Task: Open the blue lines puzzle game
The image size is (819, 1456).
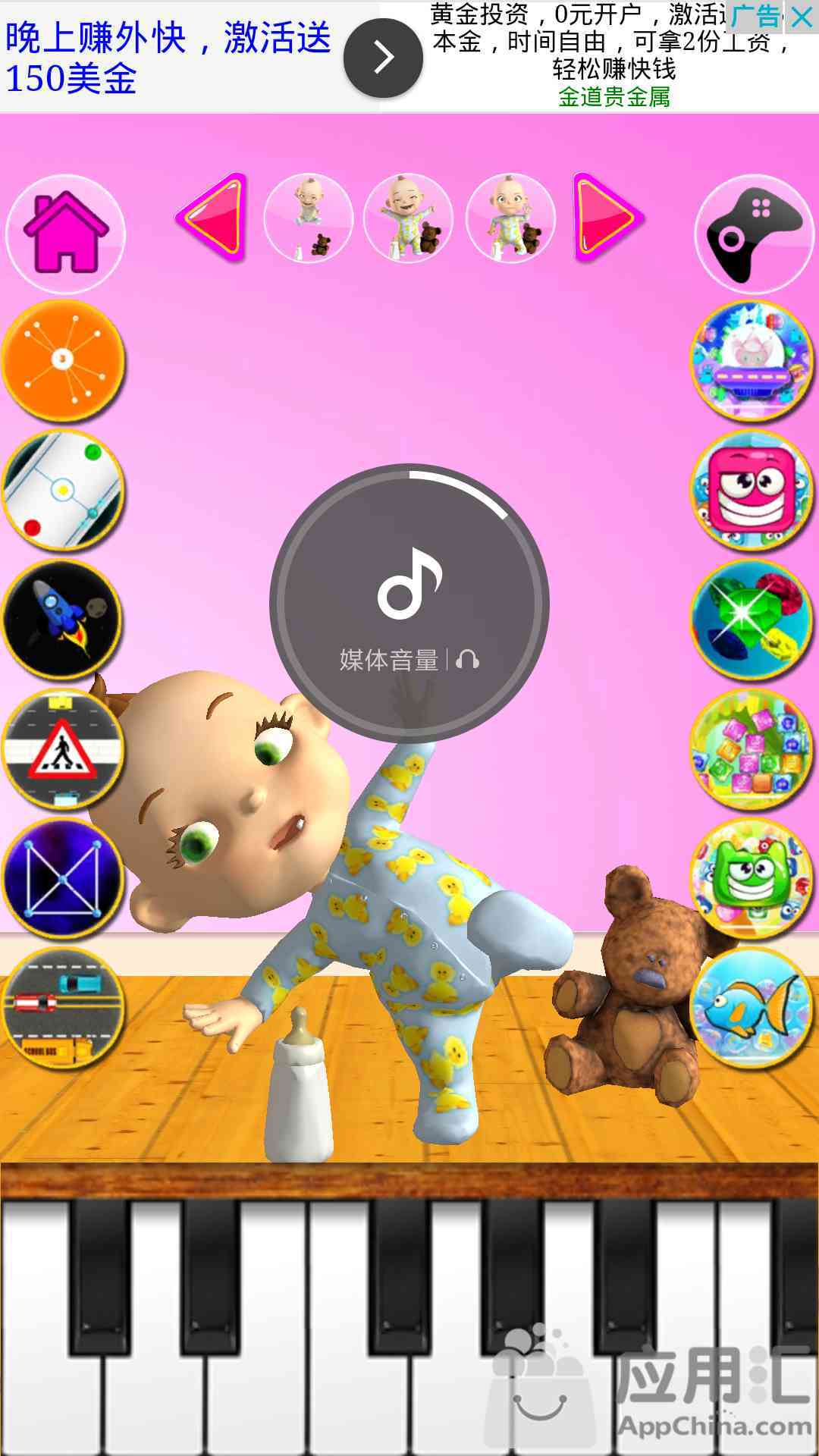Action: click(x=64, y=878)
